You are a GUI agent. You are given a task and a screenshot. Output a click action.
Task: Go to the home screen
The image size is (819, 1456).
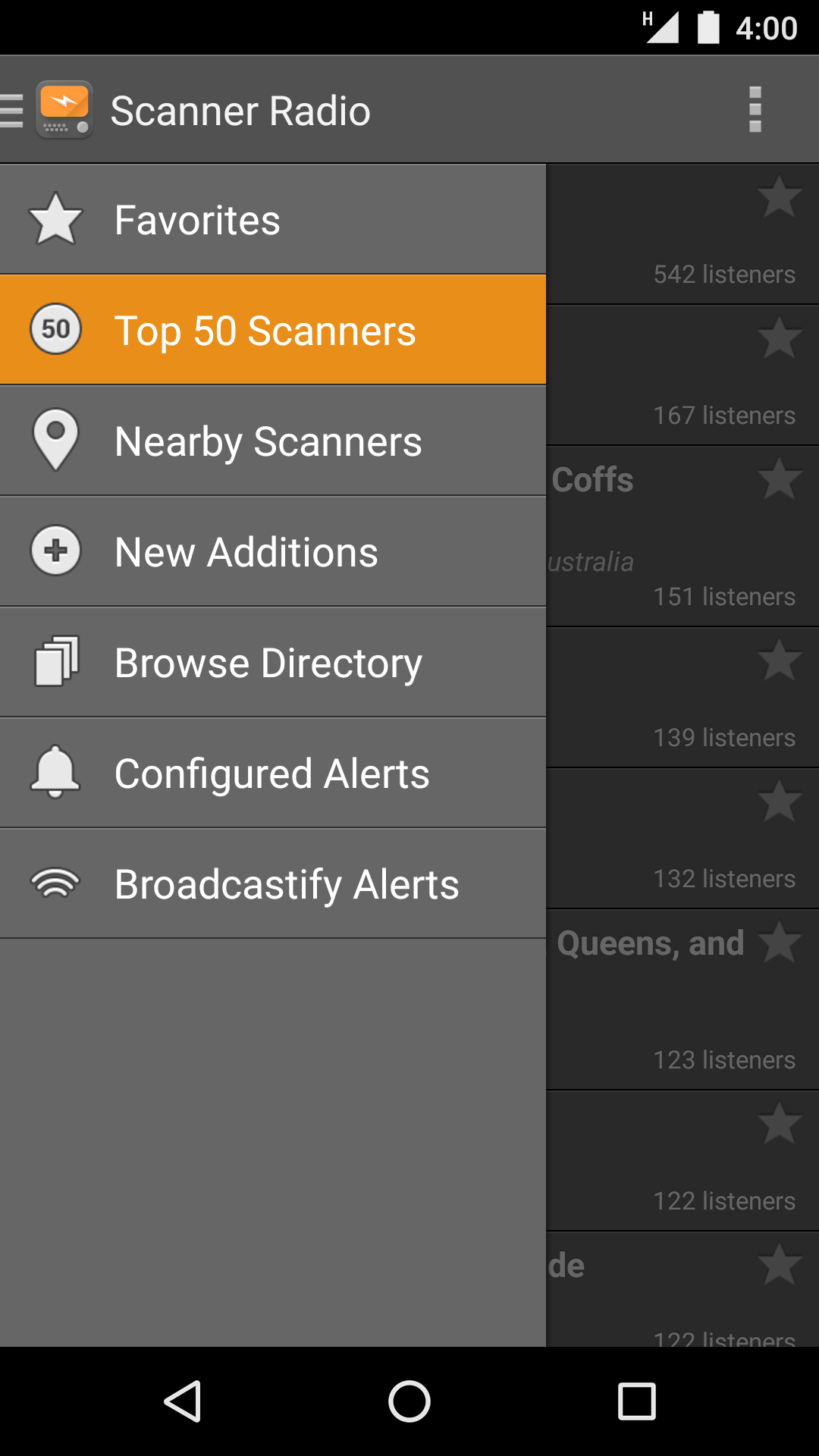[409, 1401]
